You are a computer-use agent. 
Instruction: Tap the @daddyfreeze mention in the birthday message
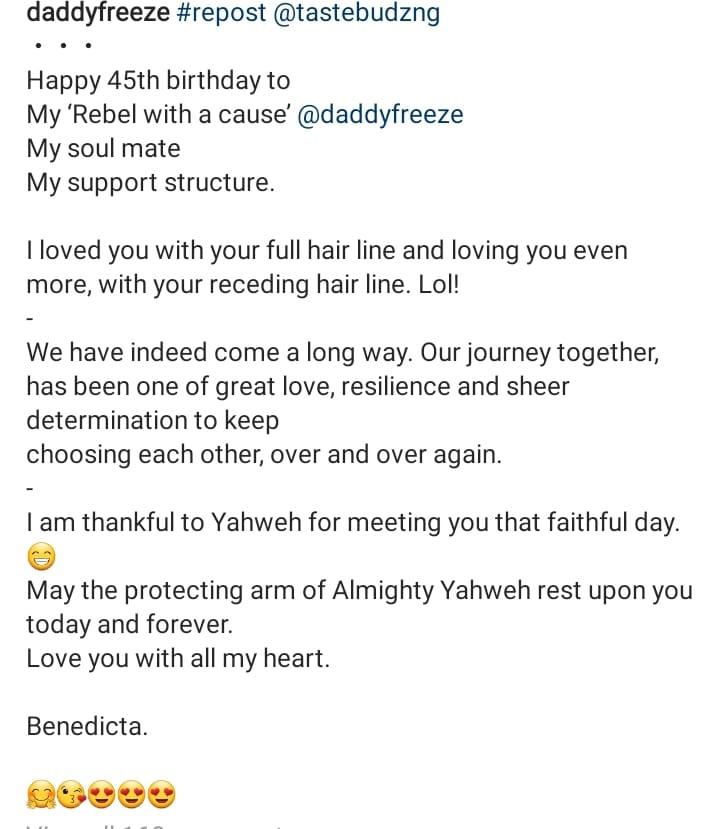[x=381, y=114]
